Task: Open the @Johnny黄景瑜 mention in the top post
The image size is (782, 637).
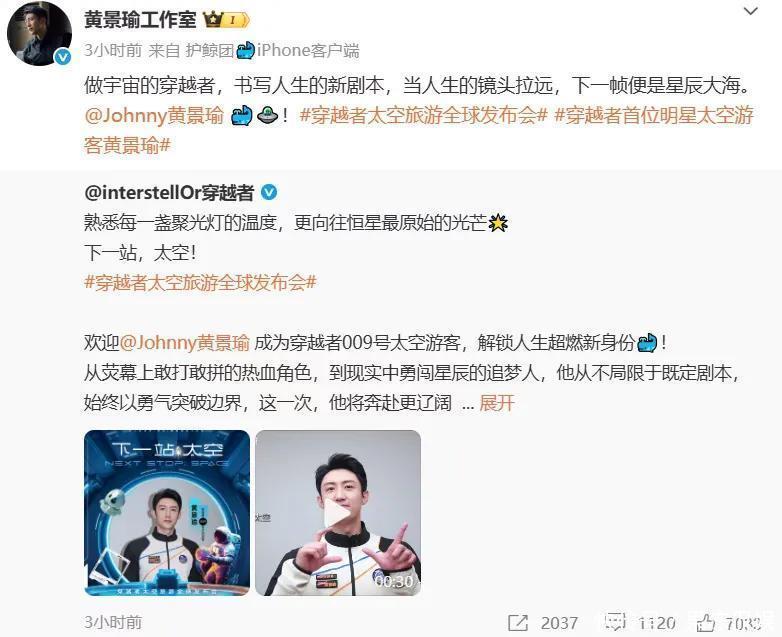Action: [x=154, y=114]
